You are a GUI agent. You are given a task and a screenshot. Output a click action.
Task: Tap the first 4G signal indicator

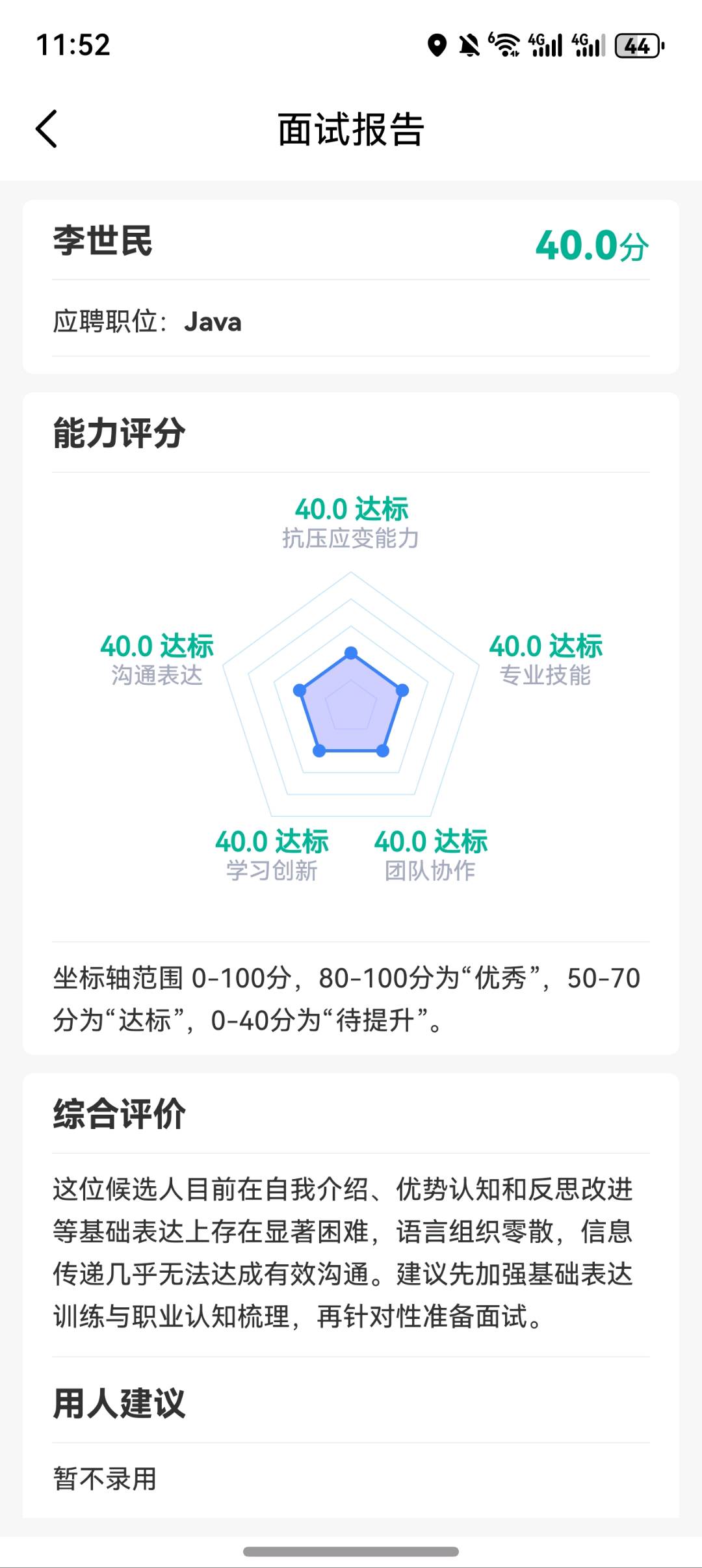click(545, 44)
